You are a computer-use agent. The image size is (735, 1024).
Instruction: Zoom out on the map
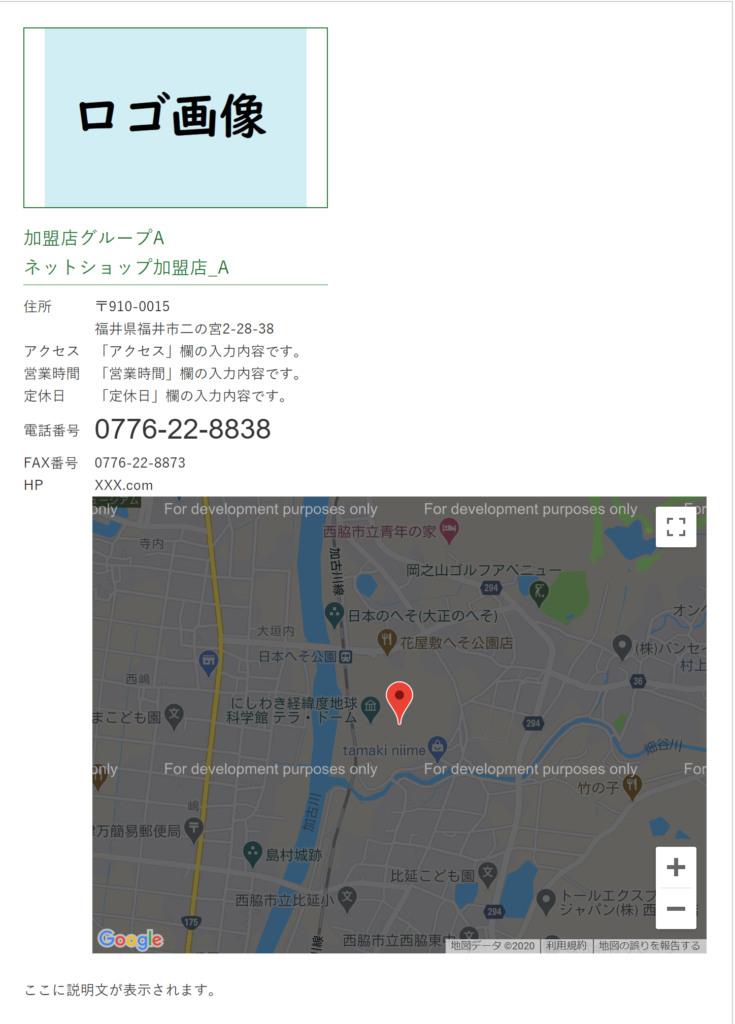675,908
